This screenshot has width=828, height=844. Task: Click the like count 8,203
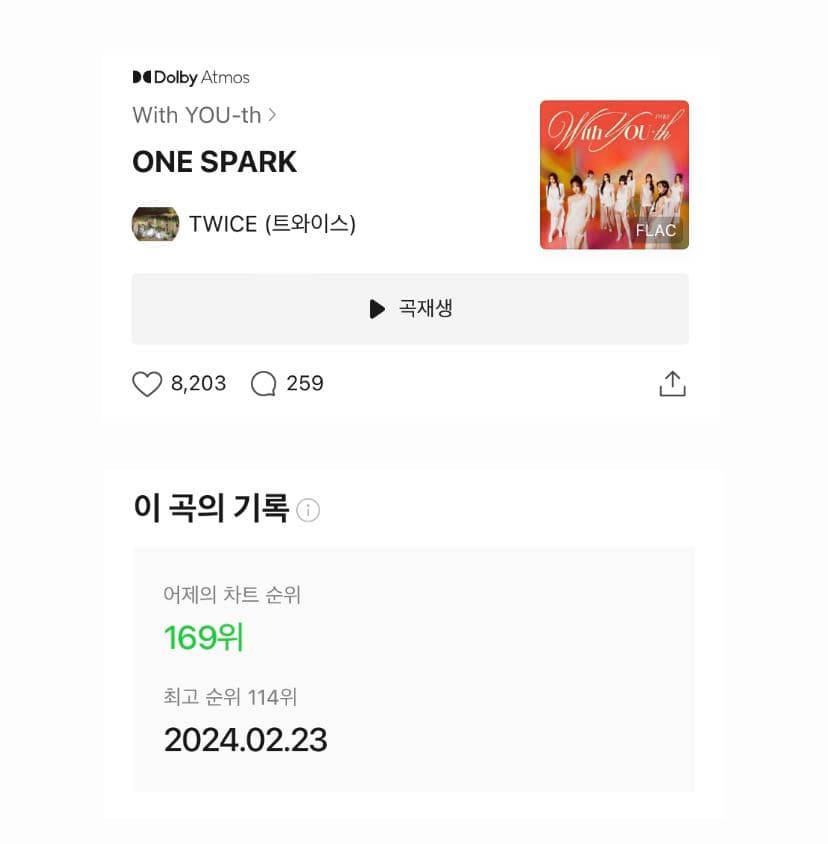point(198,383)
